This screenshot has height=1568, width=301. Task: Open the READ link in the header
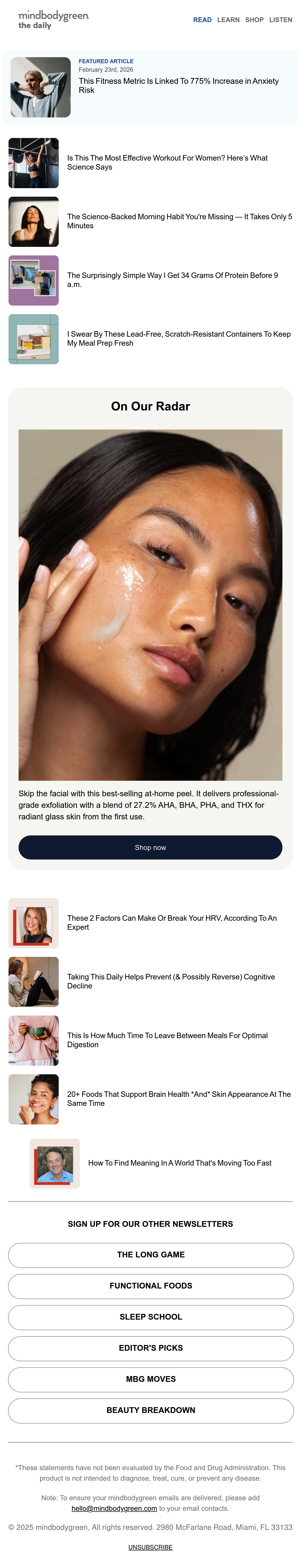pyautogui.click(x=202, y=20)
